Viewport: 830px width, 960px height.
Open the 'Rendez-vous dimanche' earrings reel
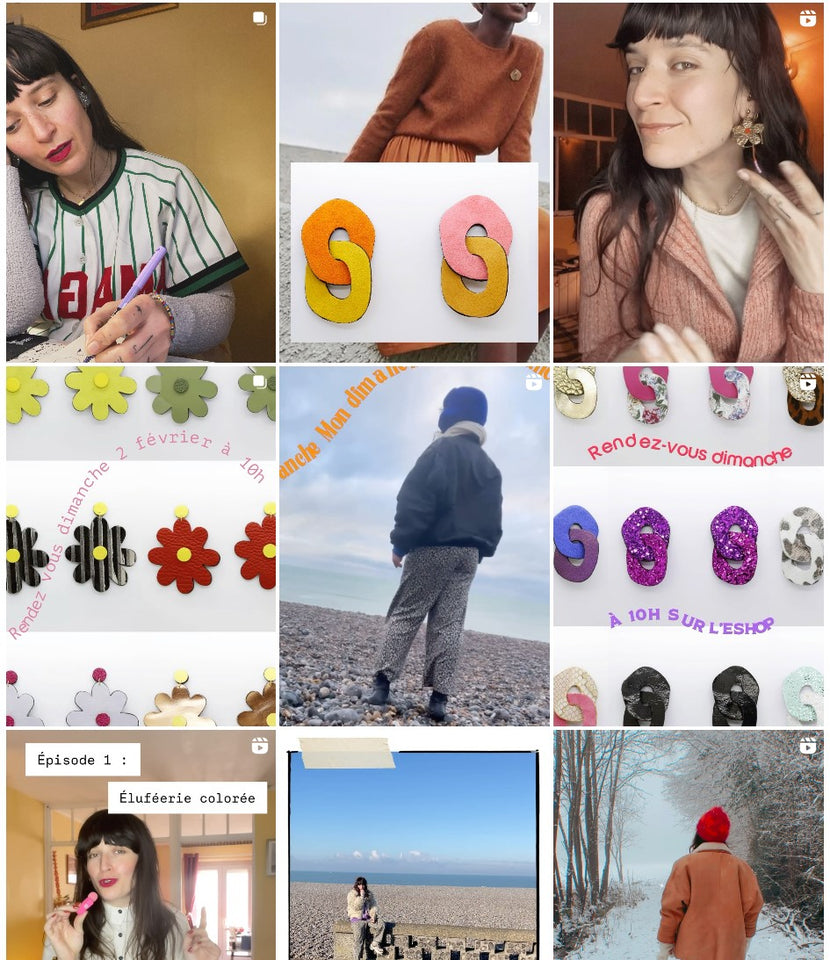click(688, 545)
